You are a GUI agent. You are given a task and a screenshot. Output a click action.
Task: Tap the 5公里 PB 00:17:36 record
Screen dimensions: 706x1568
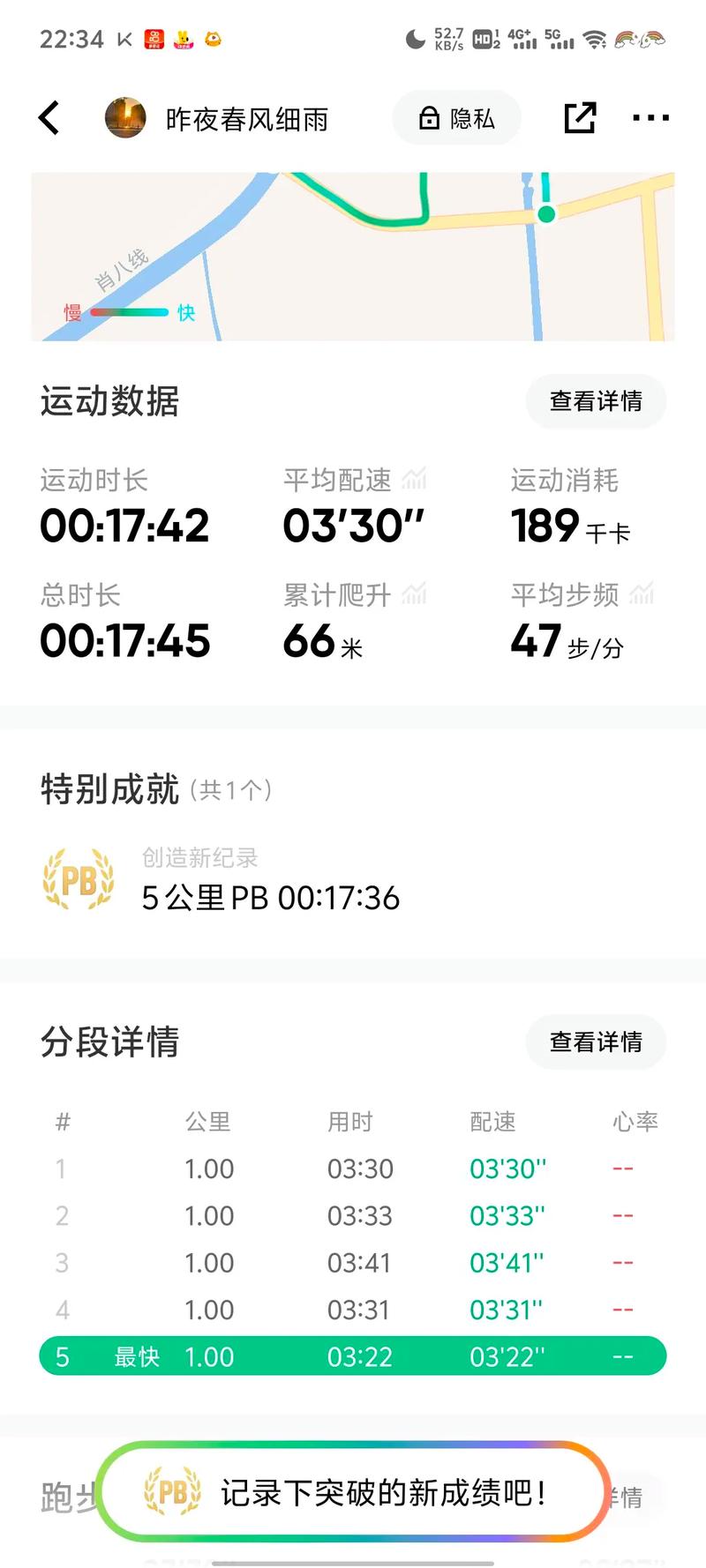click(x=269, y=898)
